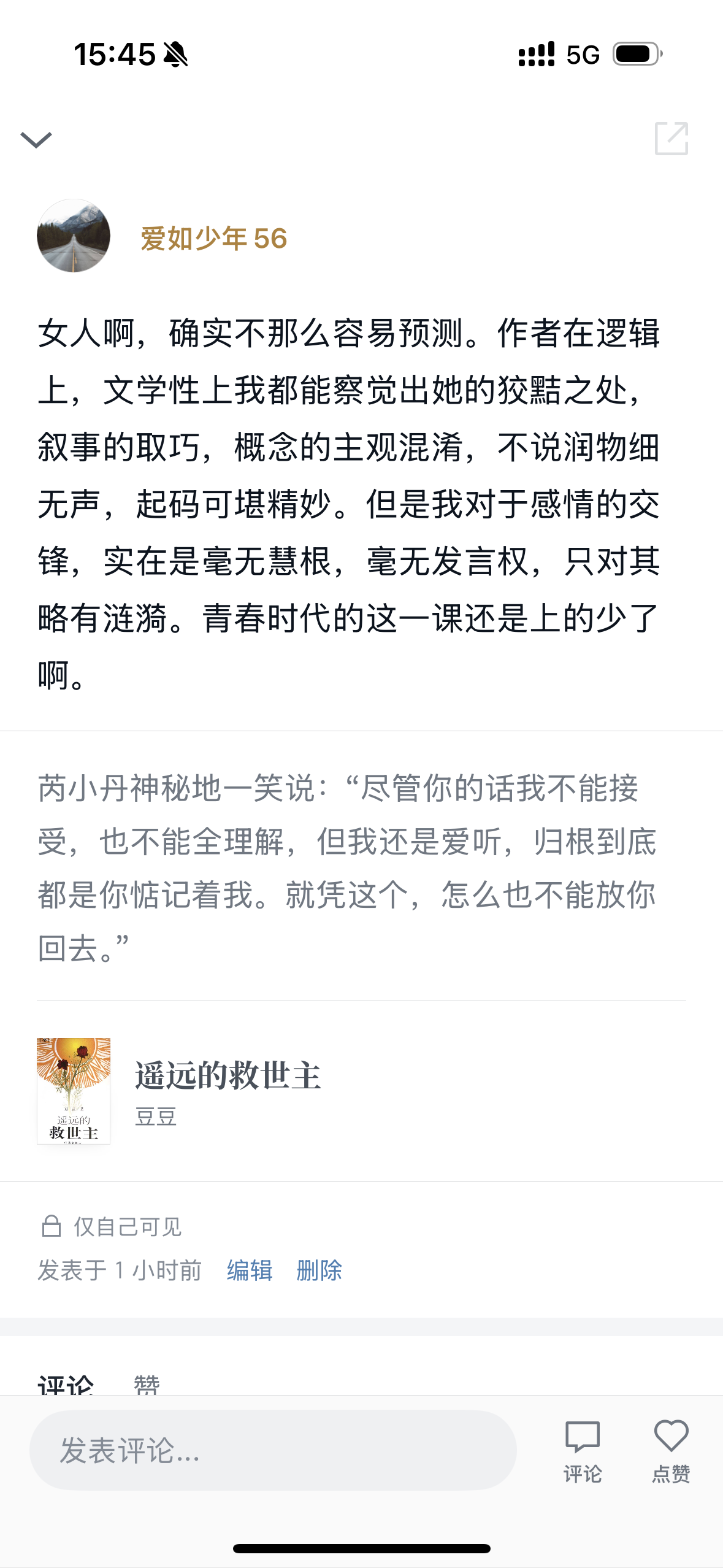This screenshot has width=723, height=1568.
Task: Share this note via the export icon
Action: point(671,139)
